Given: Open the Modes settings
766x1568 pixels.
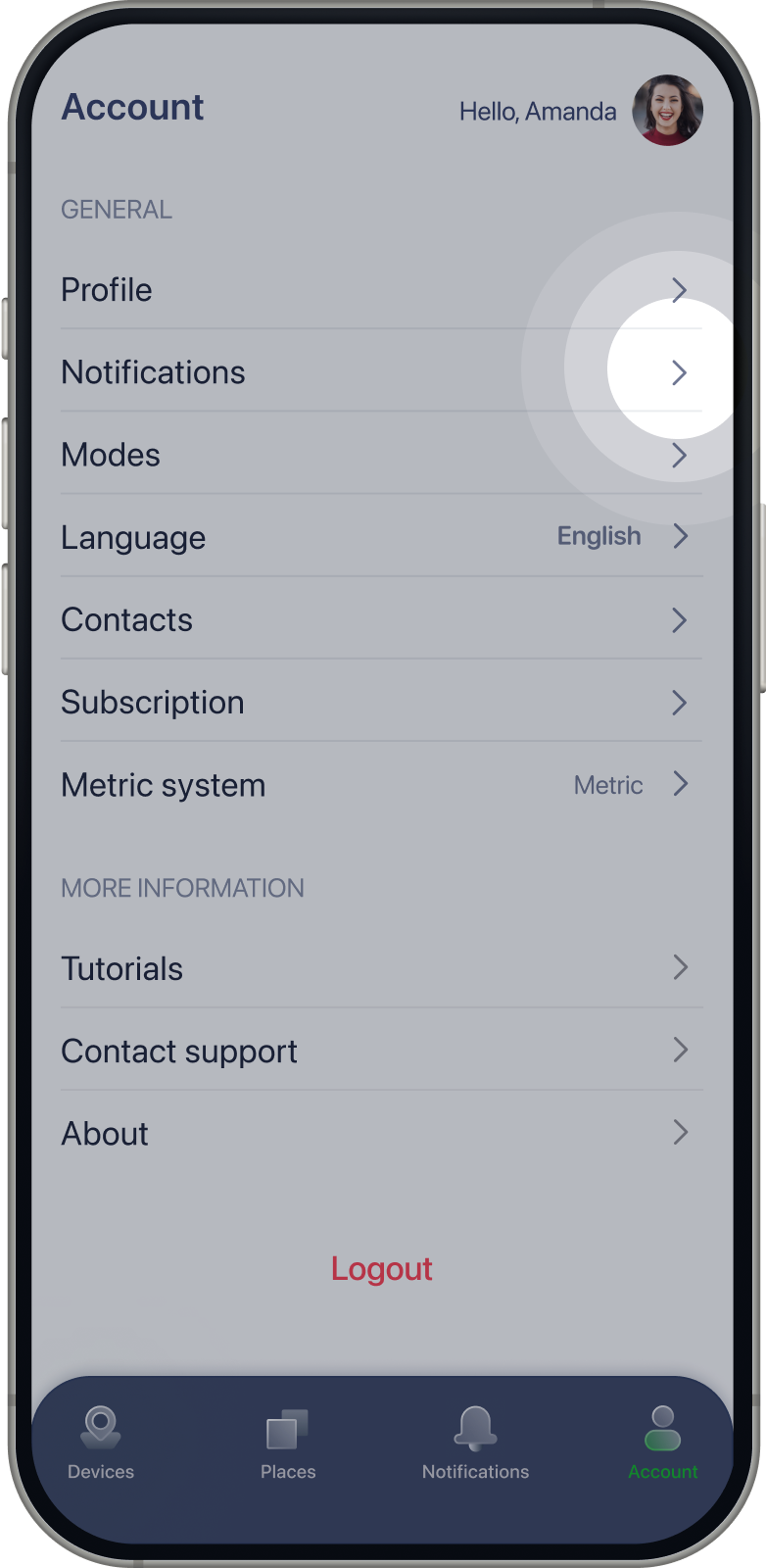Looking at the screenshot, I should click(382, 455).
